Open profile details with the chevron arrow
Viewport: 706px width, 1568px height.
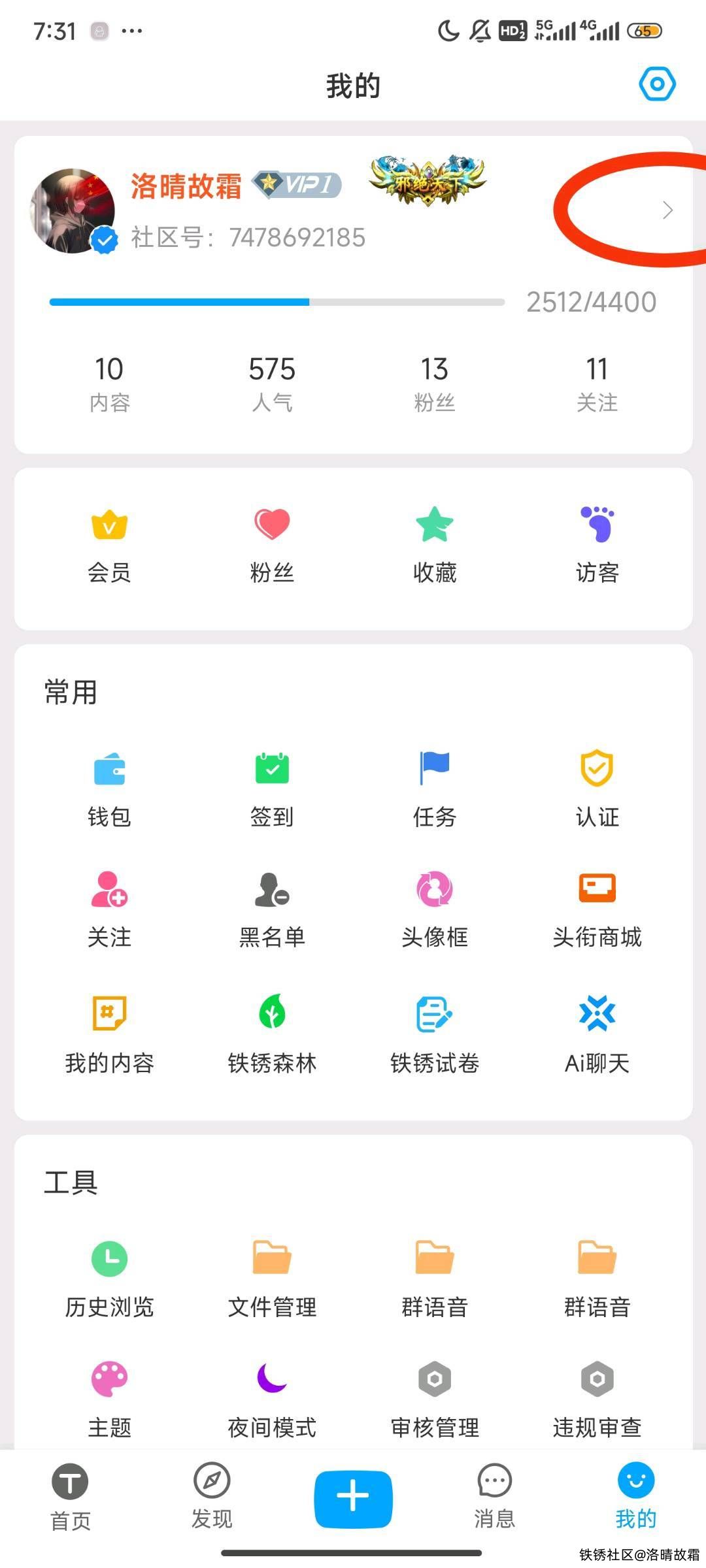[667, 210]
